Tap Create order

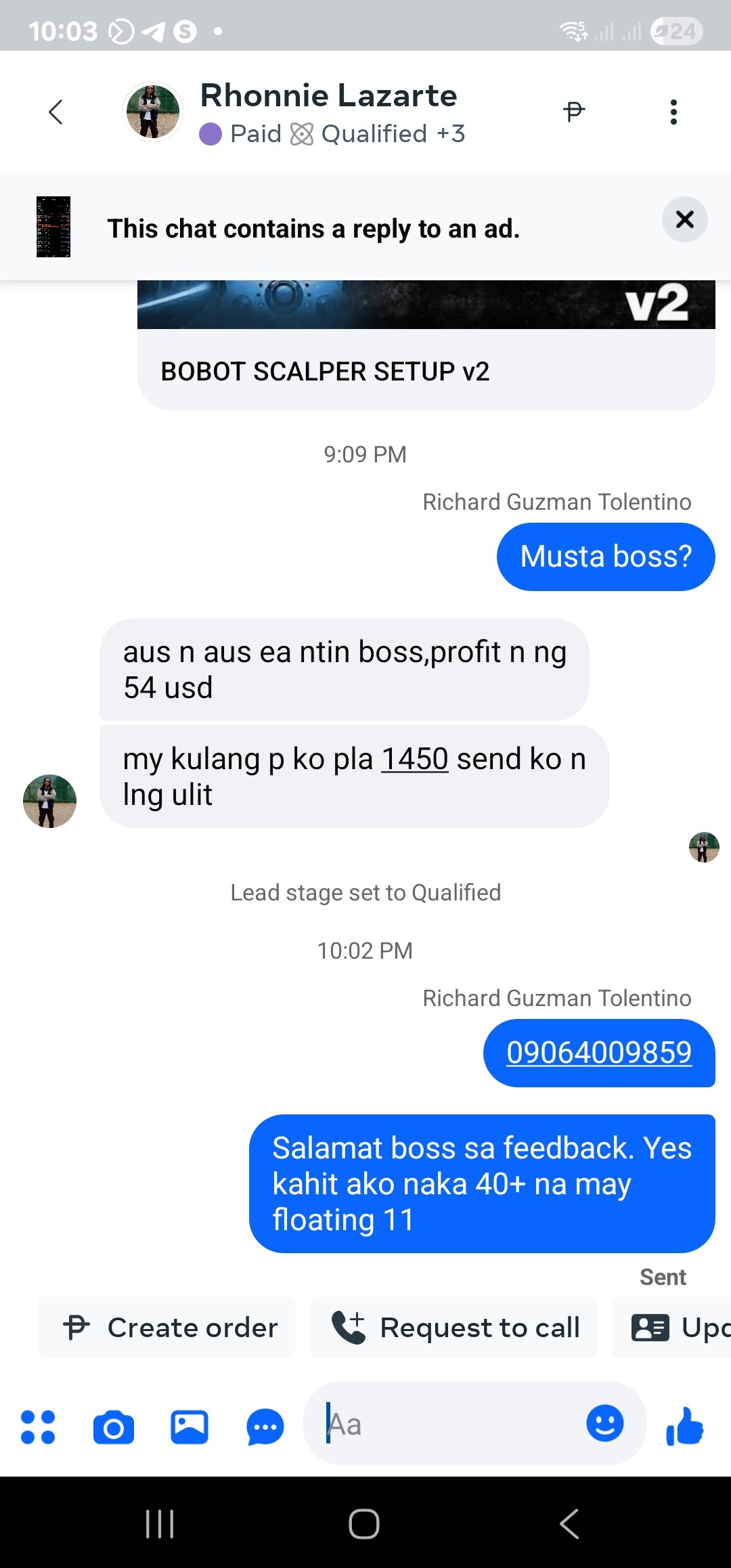pyautogui.click(x=166, y=1327)
